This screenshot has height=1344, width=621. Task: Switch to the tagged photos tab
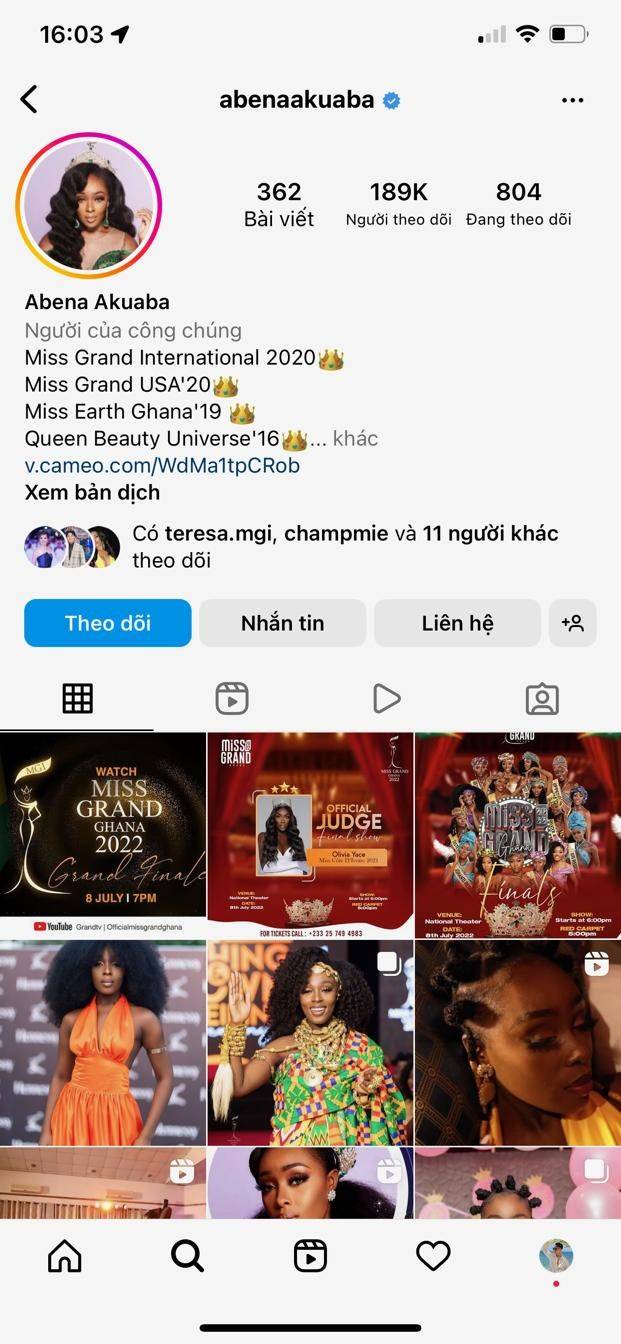click(x=541, y=698)
